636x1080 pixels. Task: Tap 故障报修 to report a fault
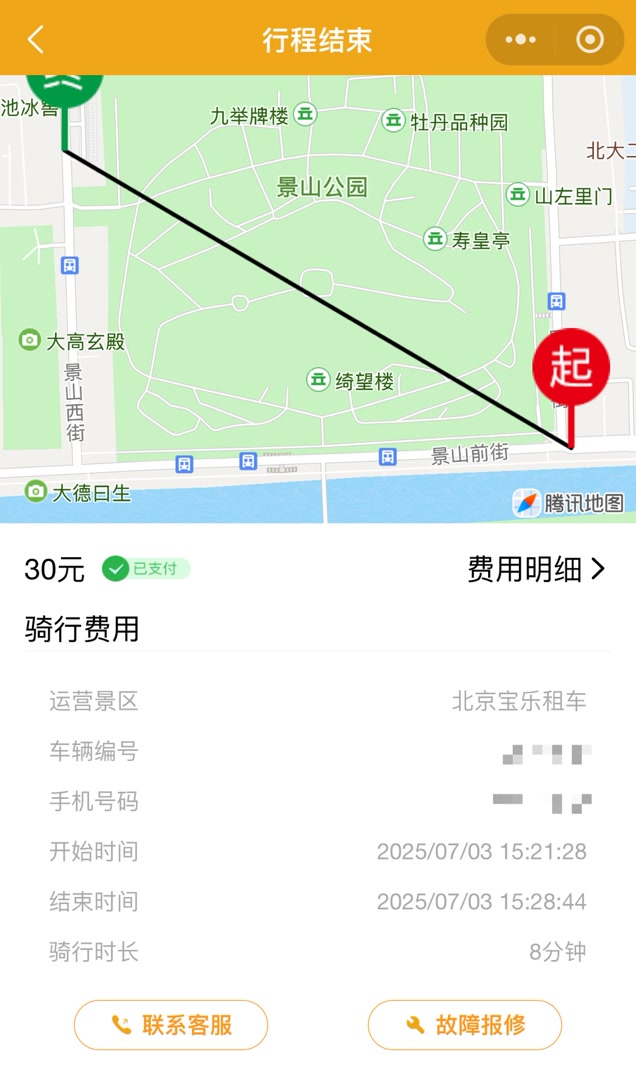click(465, 1025)
